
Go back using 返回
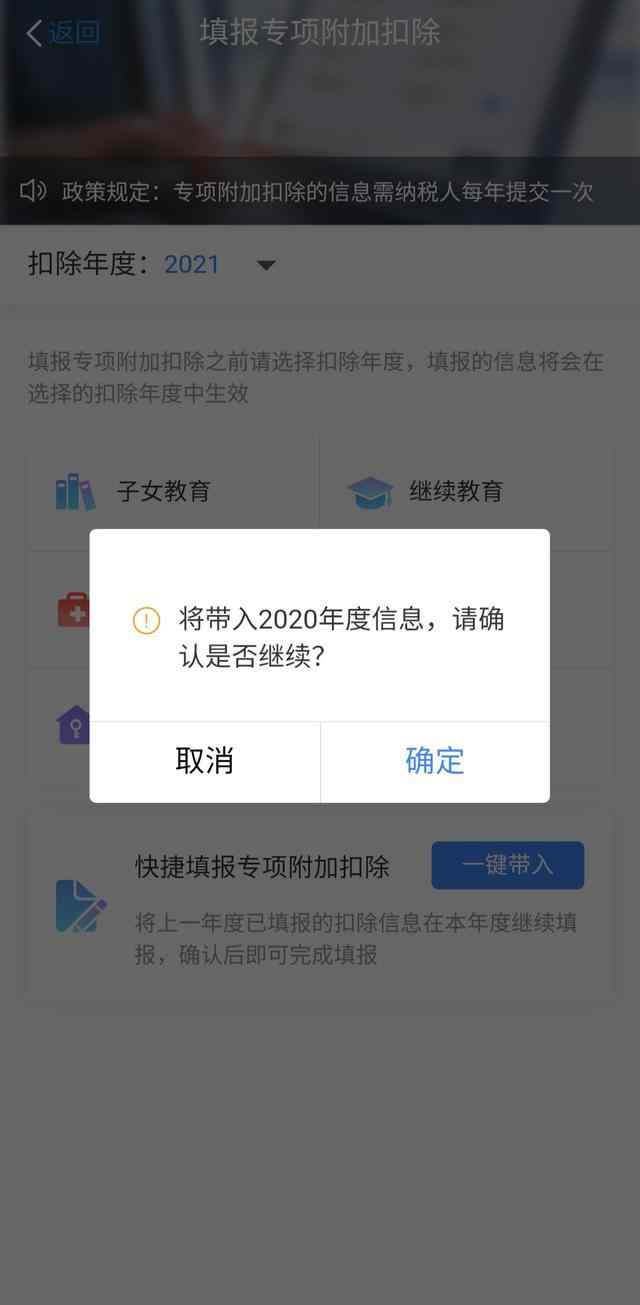(62, 33)
